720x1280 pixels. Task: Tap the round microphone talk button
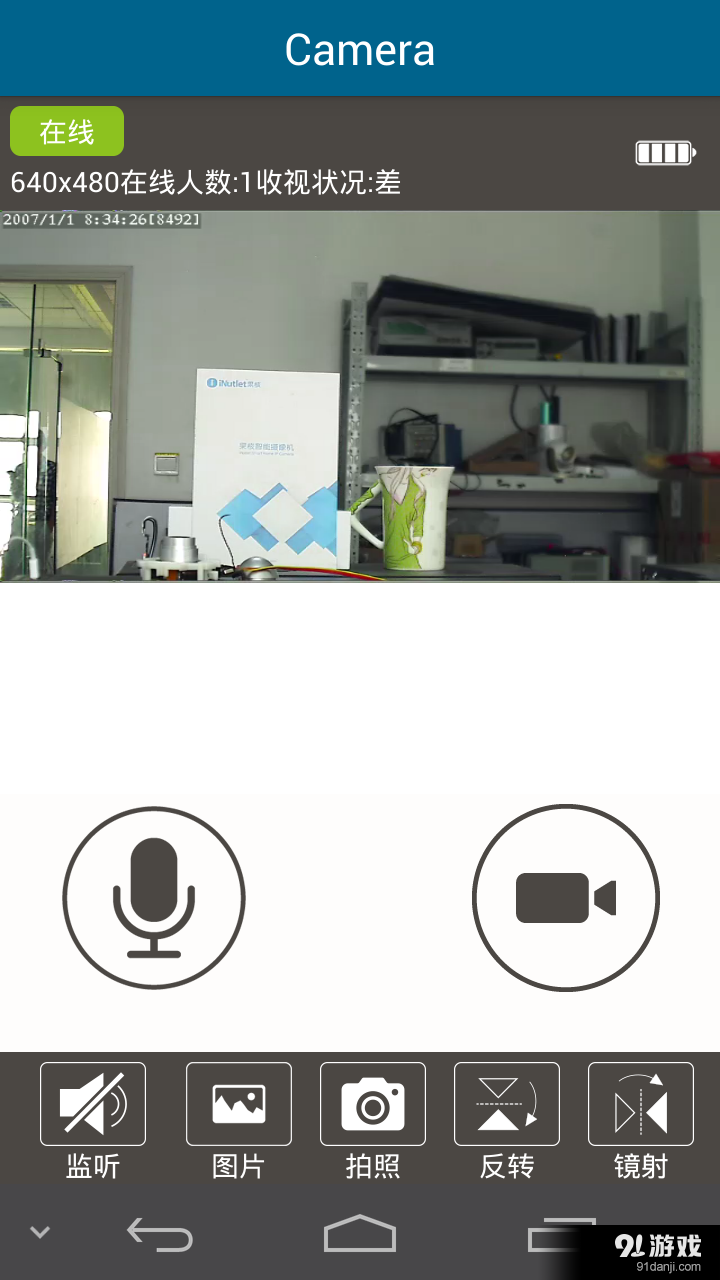click(x=154, y=897)
